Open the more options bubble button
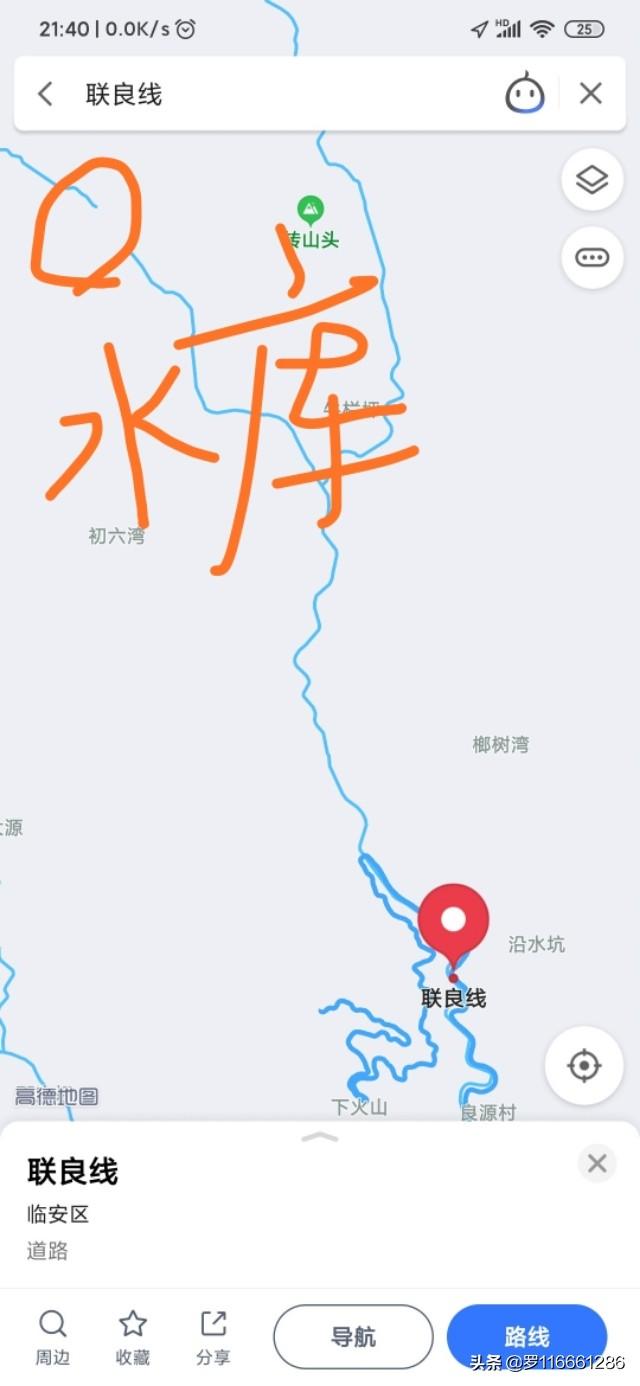 pos(592,258)
